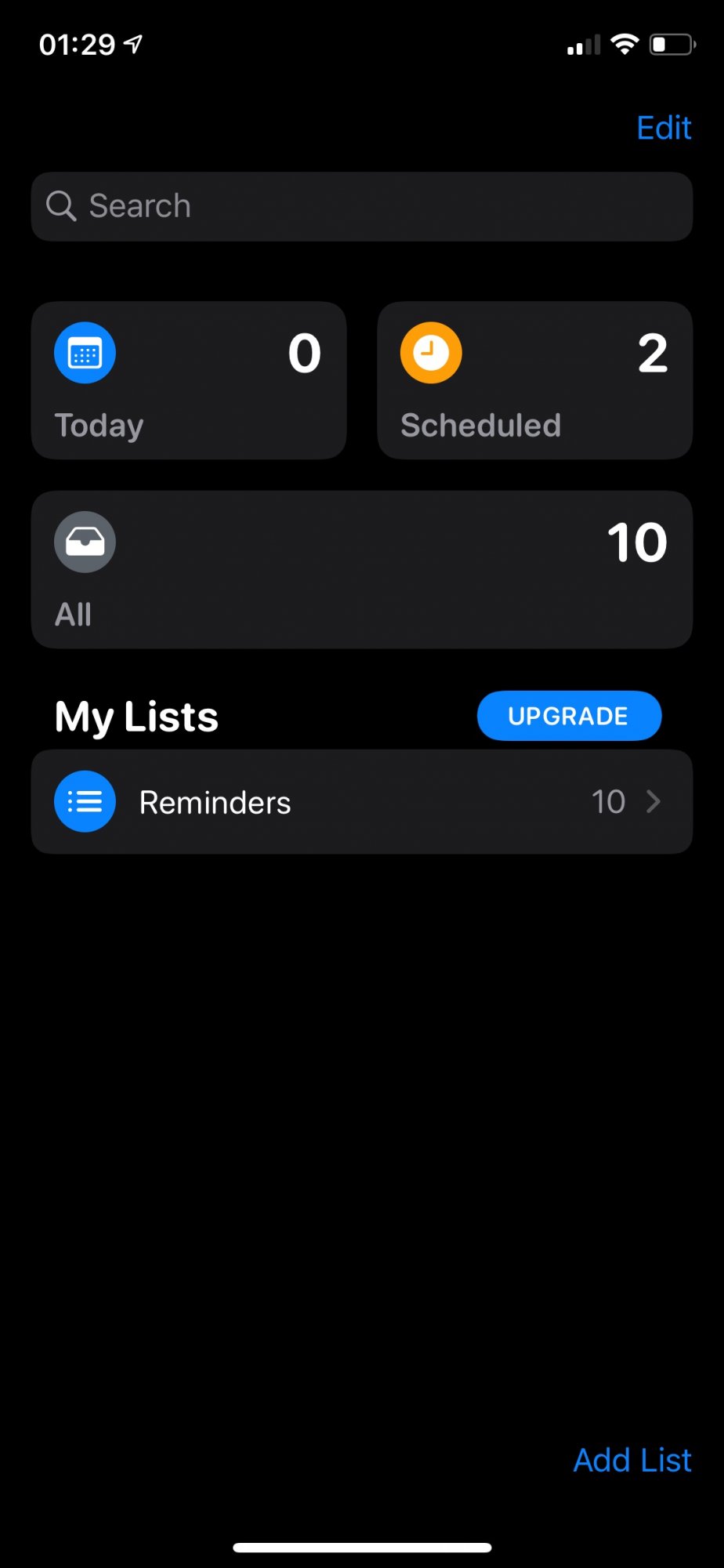Screen dimensions: 724x1568
Task: Add a new list
Action: pos(632,1460)
